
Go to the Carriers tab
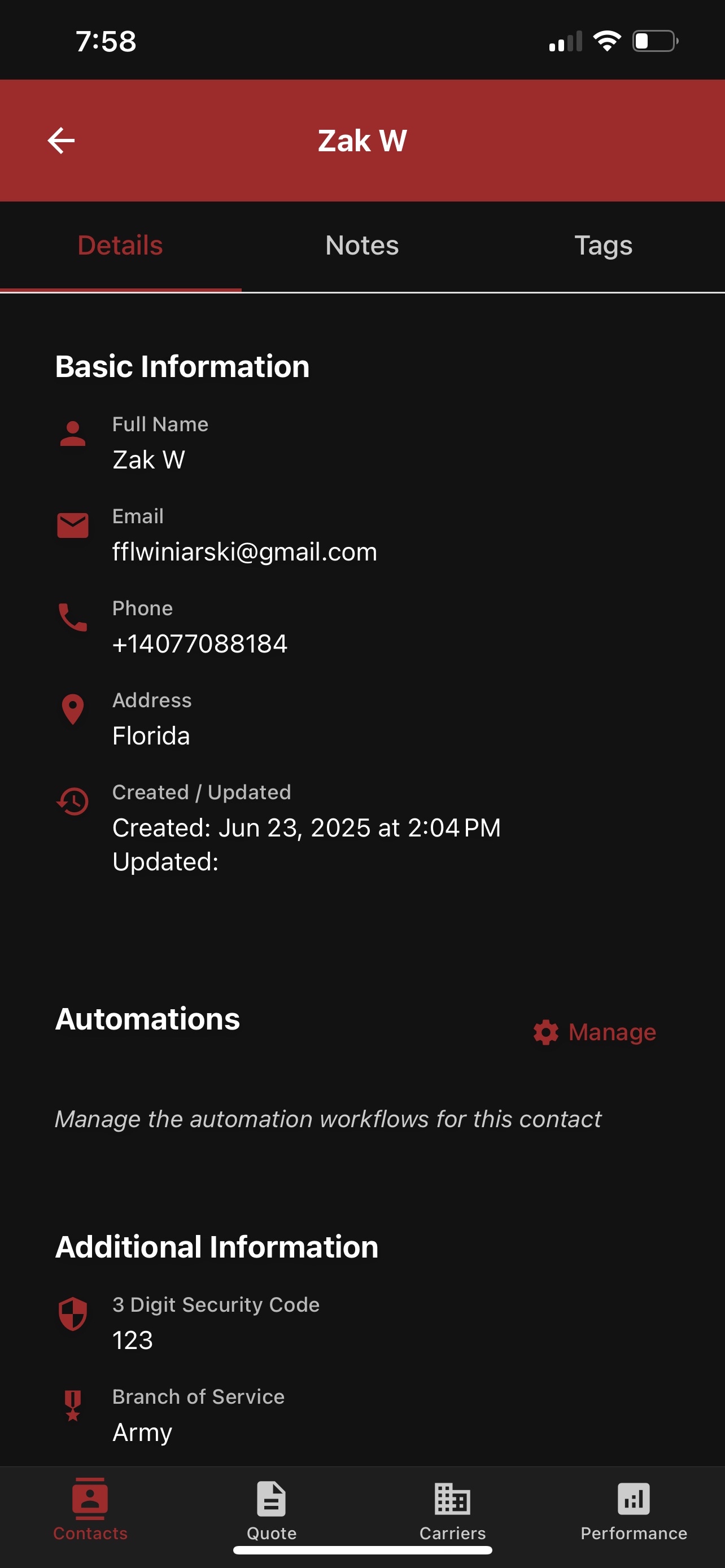[x=452, y=1509]
